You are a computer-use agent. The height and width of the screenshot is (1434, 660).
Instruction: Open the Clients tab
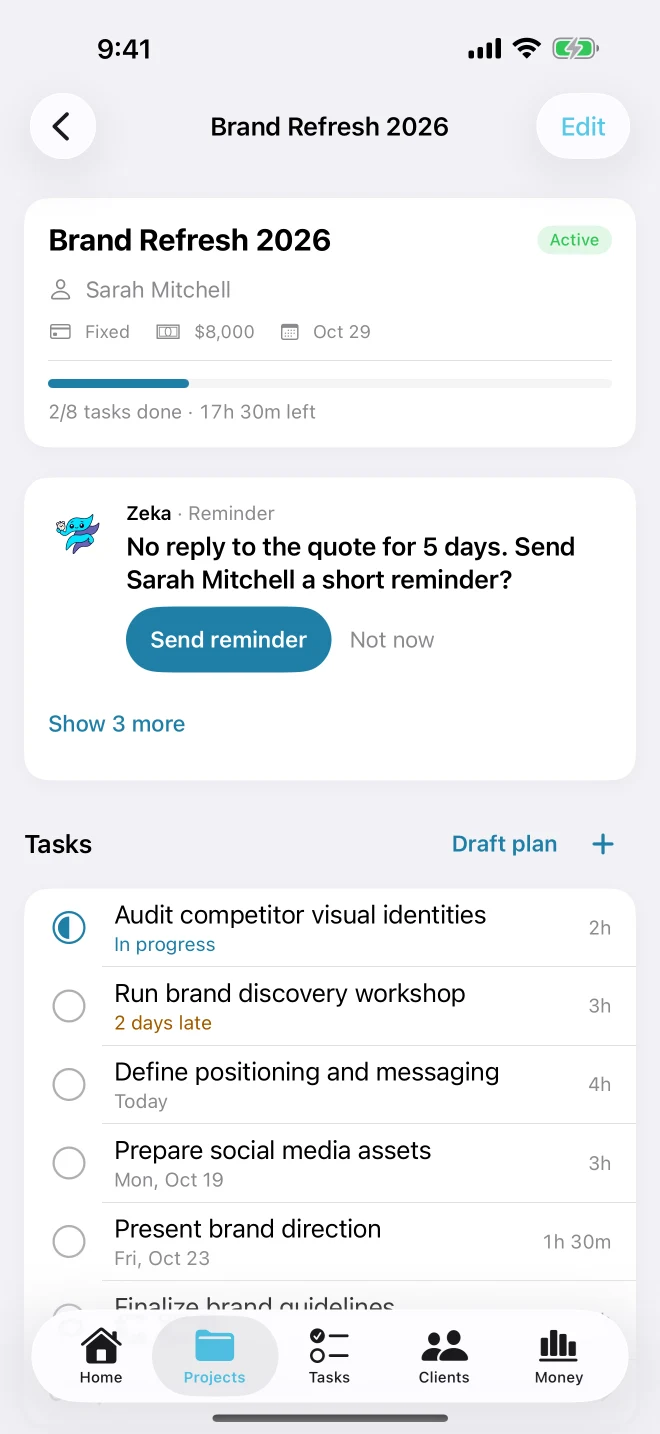point(444,1356)
